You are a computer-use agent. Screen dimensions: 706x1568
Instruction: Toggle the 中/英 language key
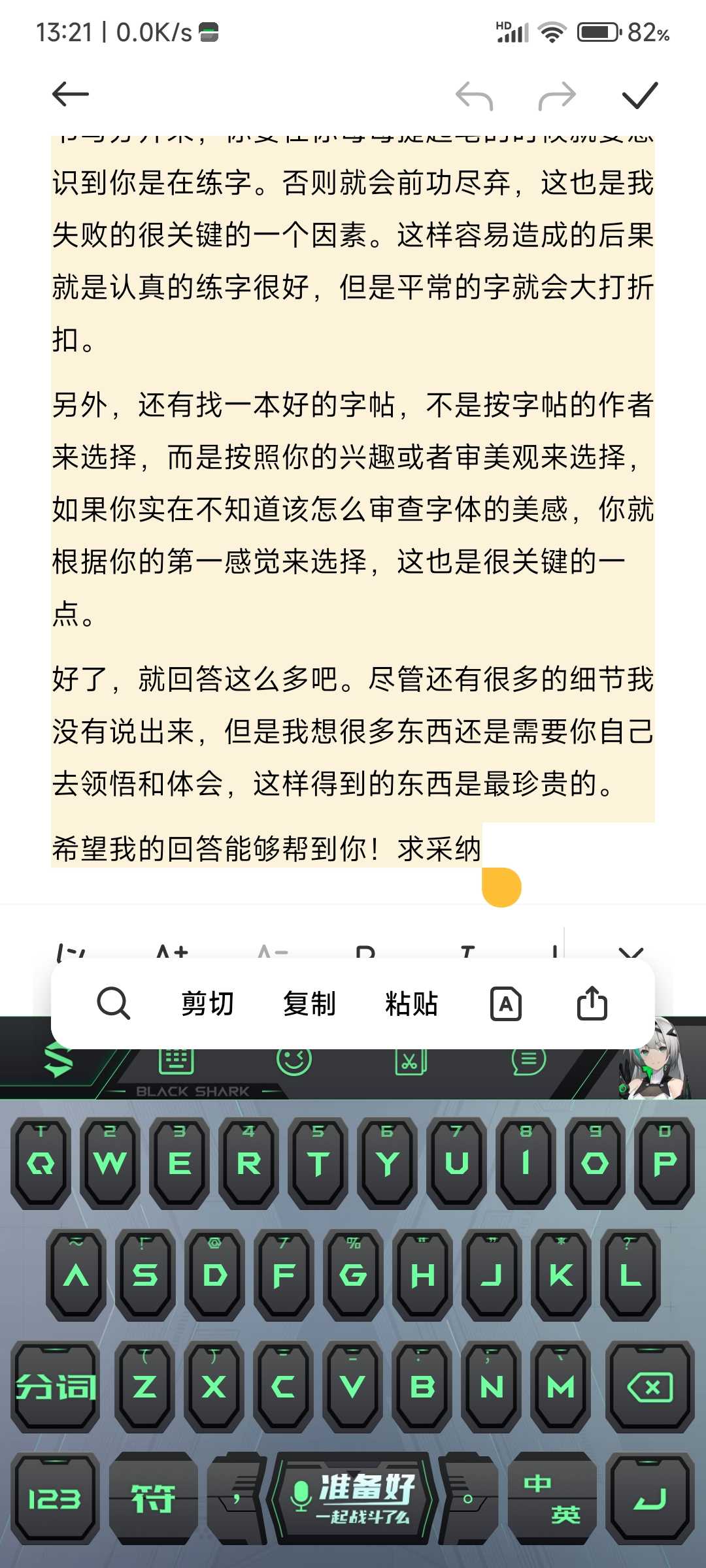552,1499
